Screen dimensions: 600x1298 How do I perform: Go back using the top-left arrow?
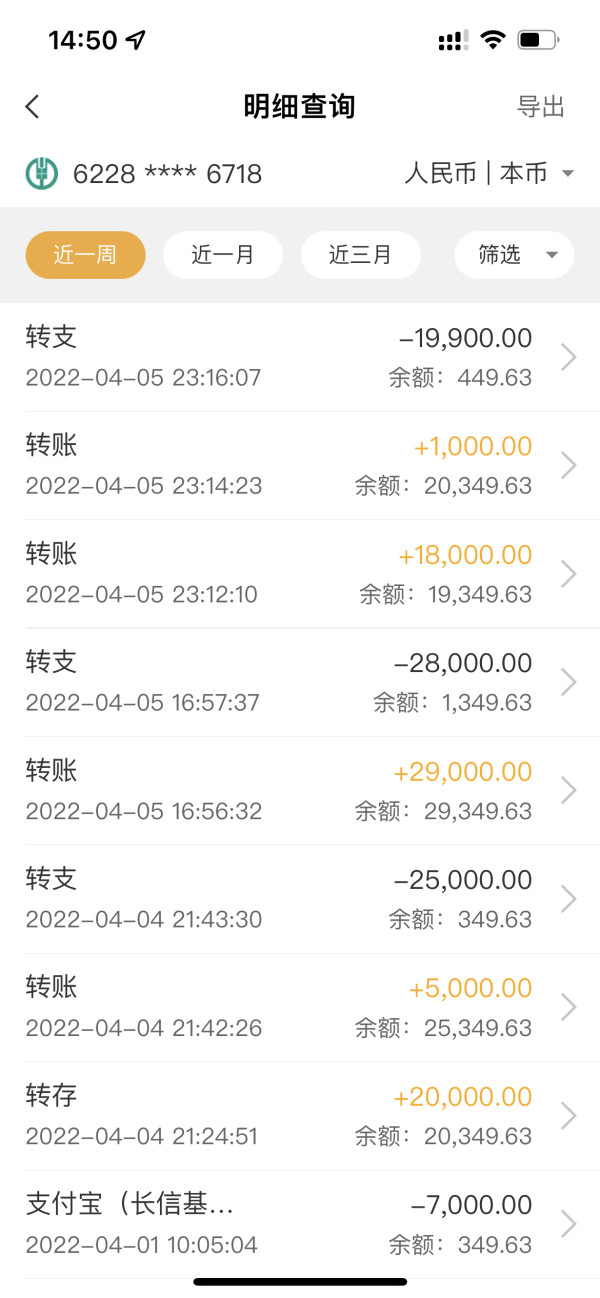[x=33, y=107]
